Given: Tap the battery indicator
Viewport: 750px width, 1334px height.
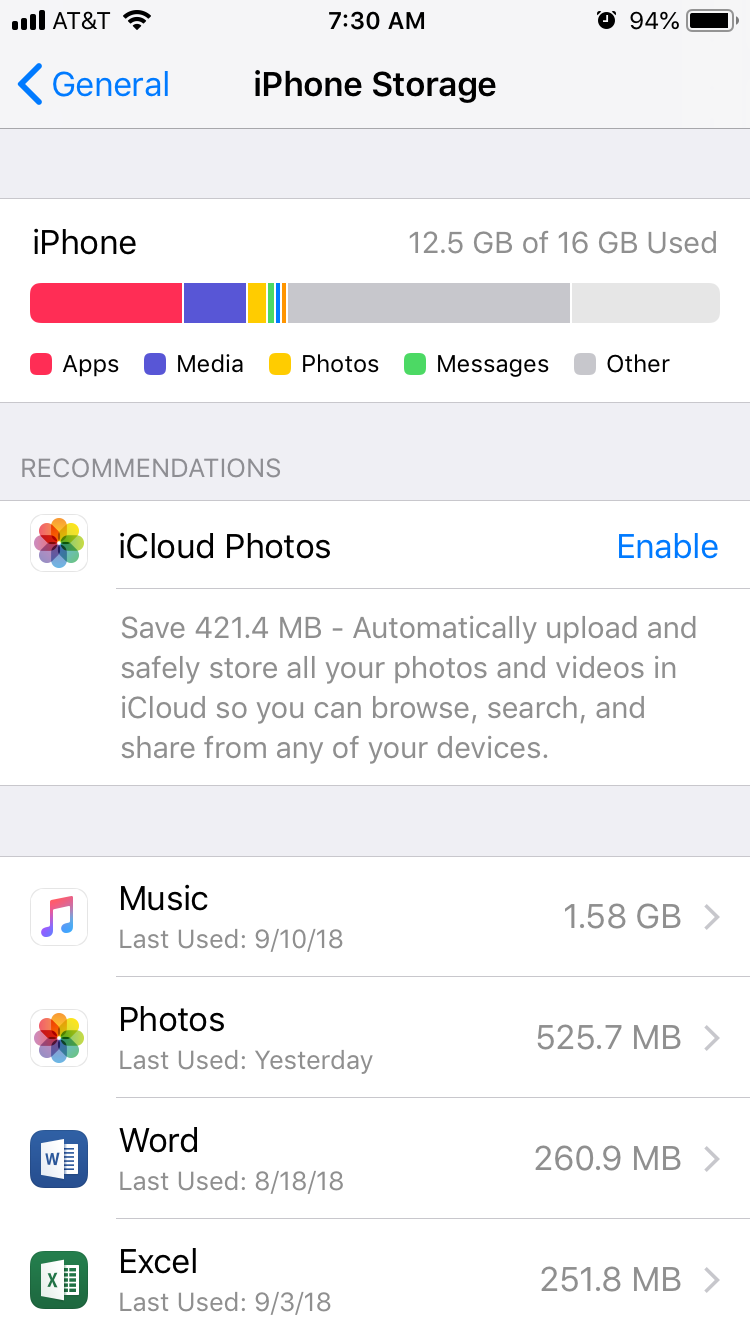Looking at the screenshot, I should pos(710,19).
